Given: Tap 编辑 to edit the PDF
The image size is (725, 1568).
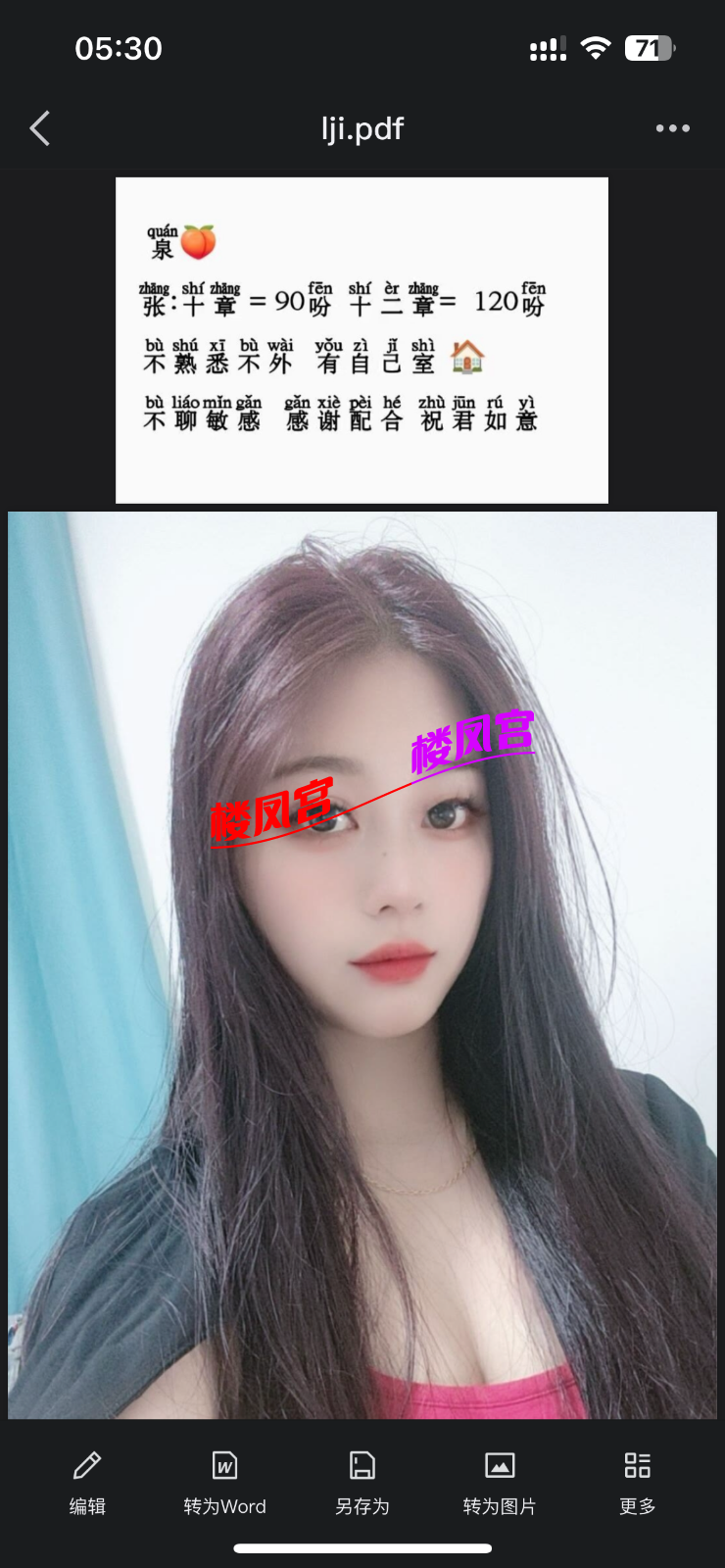Looking at the screenshot, I should (87, 1482).
